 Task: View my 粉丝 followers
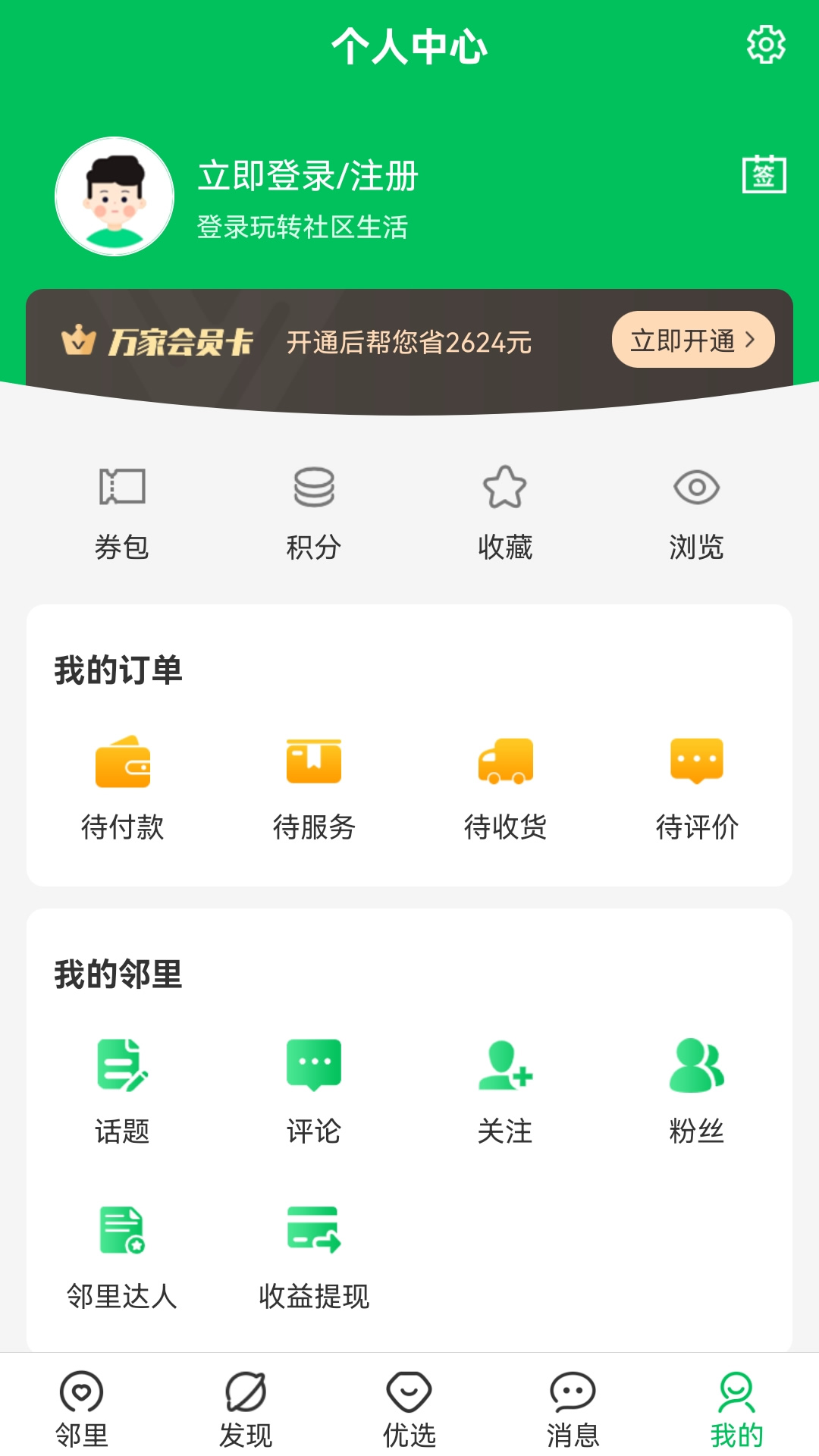click(x=696, y=1090)
